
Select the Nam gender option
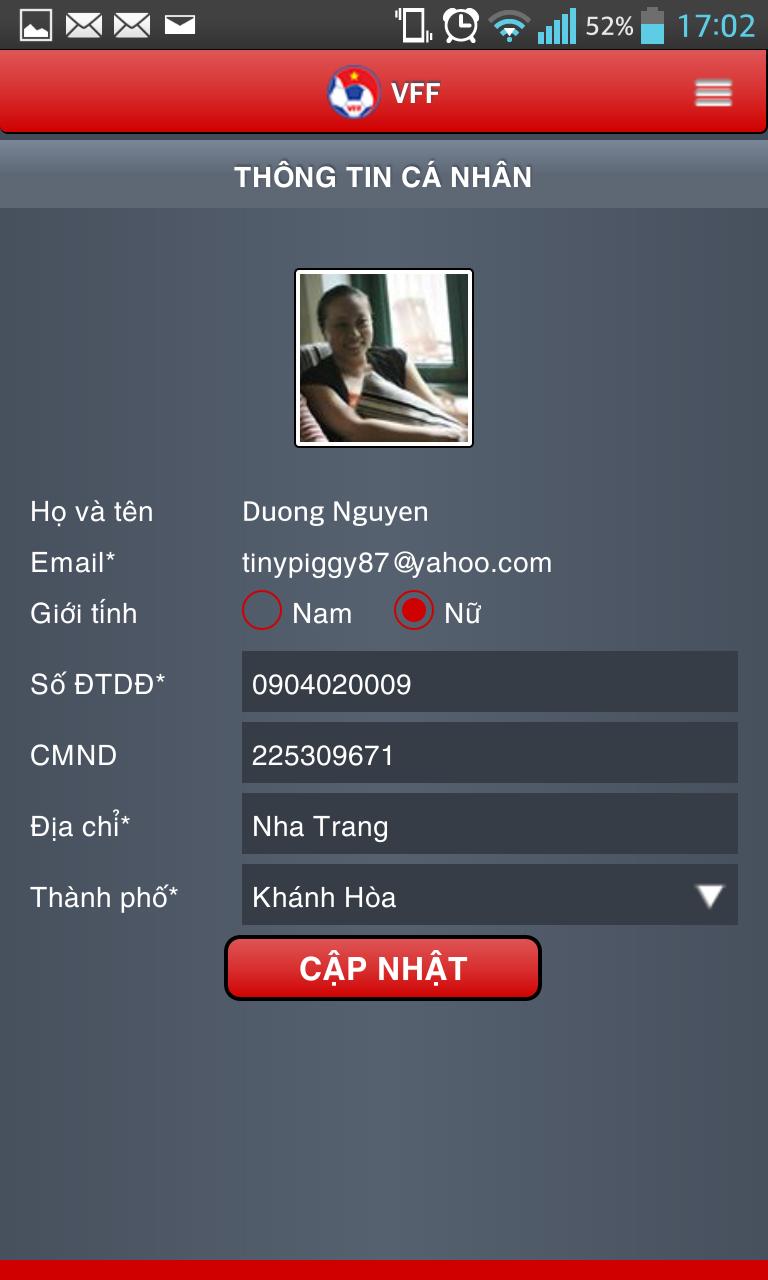(x=262, y=611)
